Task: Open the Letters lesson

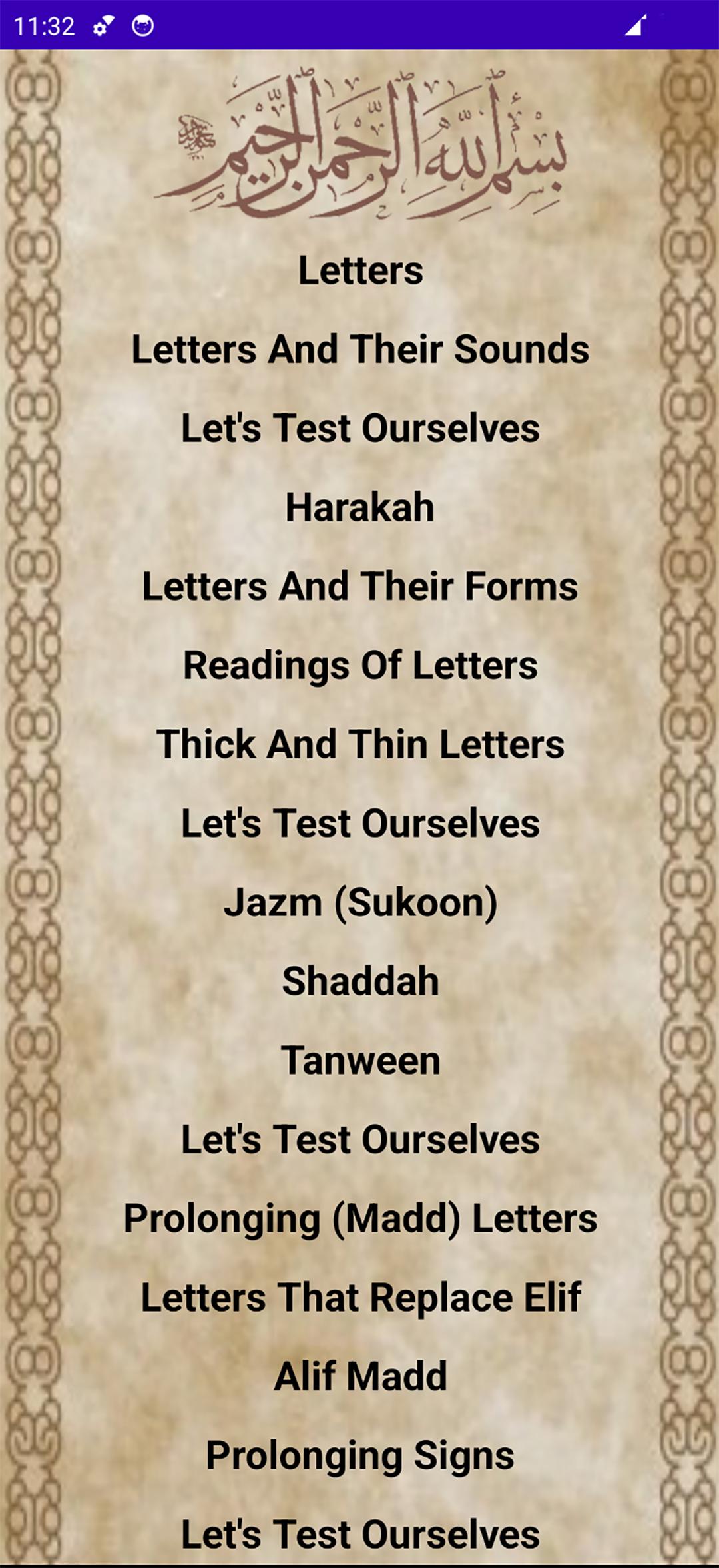Action: click(x=360, y=270)
